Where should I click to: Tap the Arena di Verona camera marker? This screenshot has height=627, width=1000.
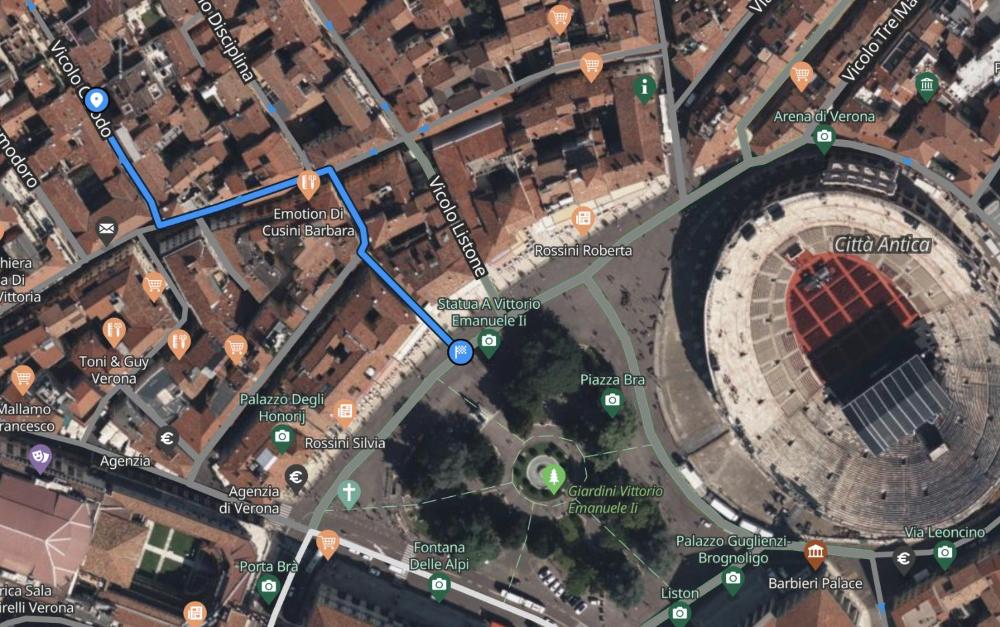tap(824, 137)
